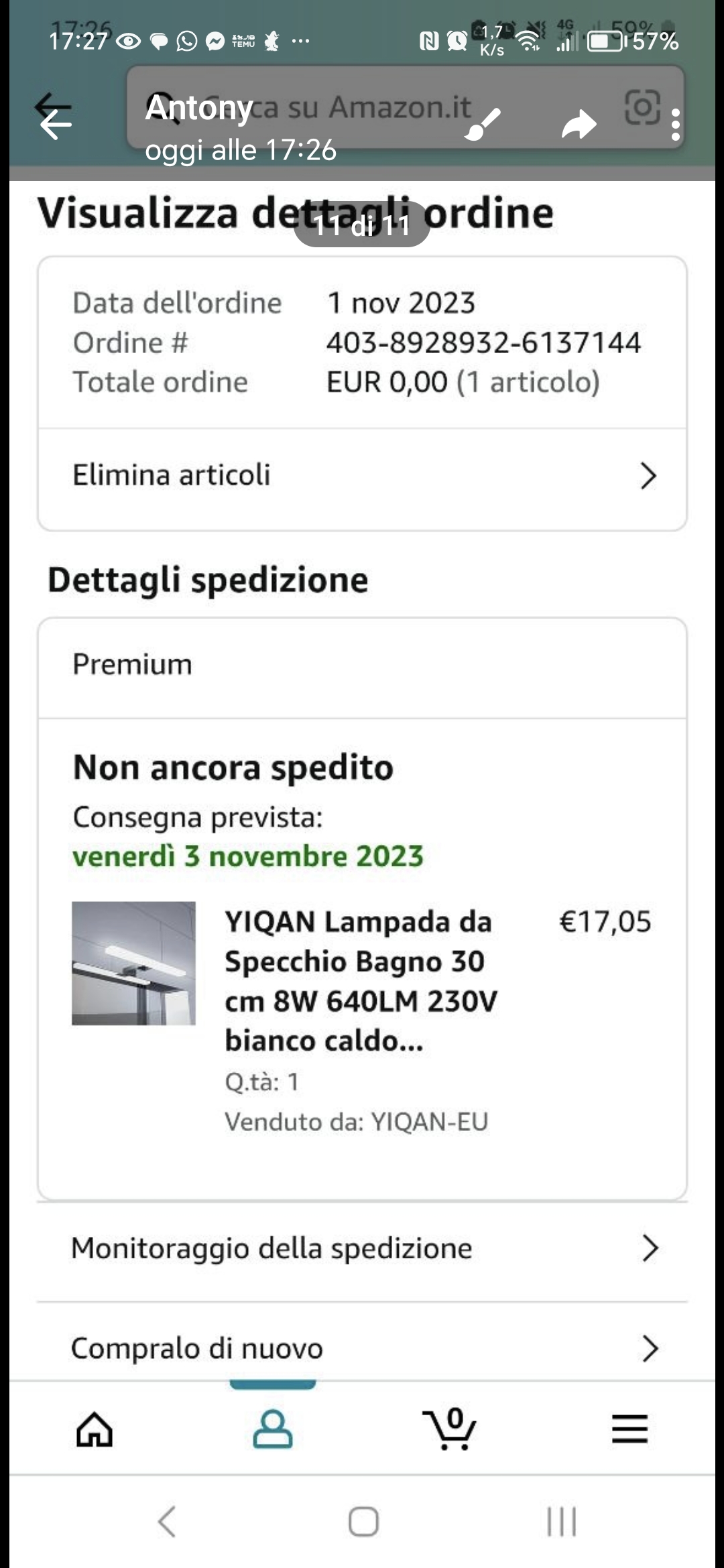Open the brush edit tool
The image size is (724, 1568).
coord(483,124)
